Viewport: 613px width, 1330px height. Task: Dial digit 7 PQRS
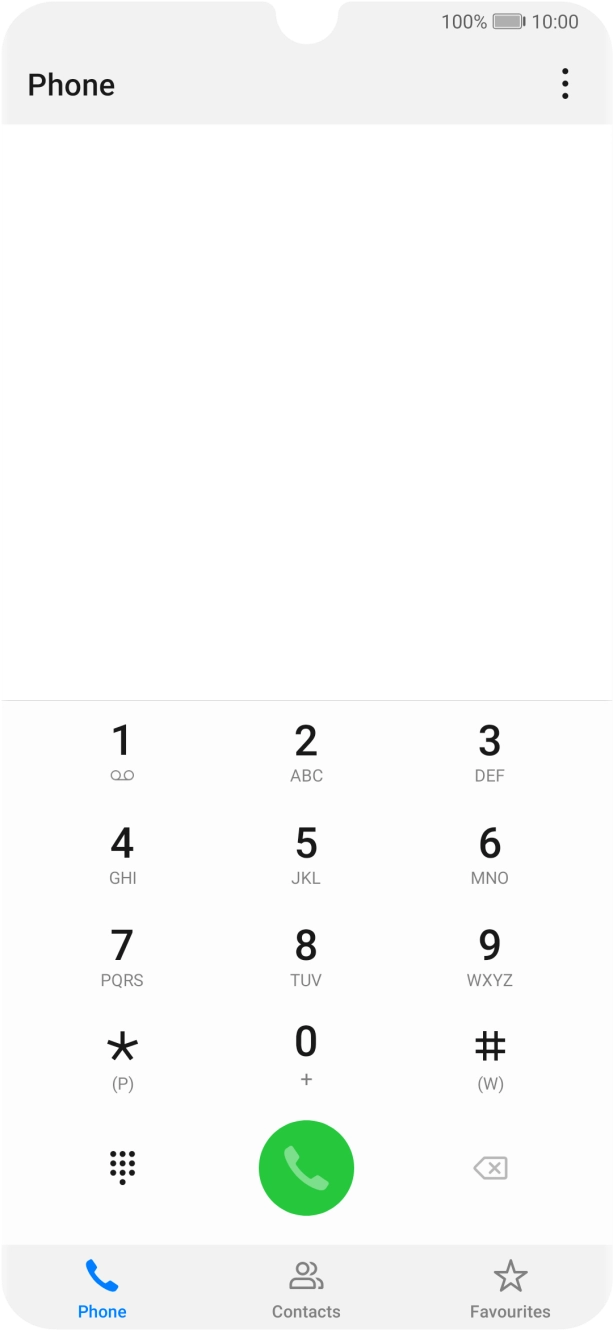[x=122, y=957]
